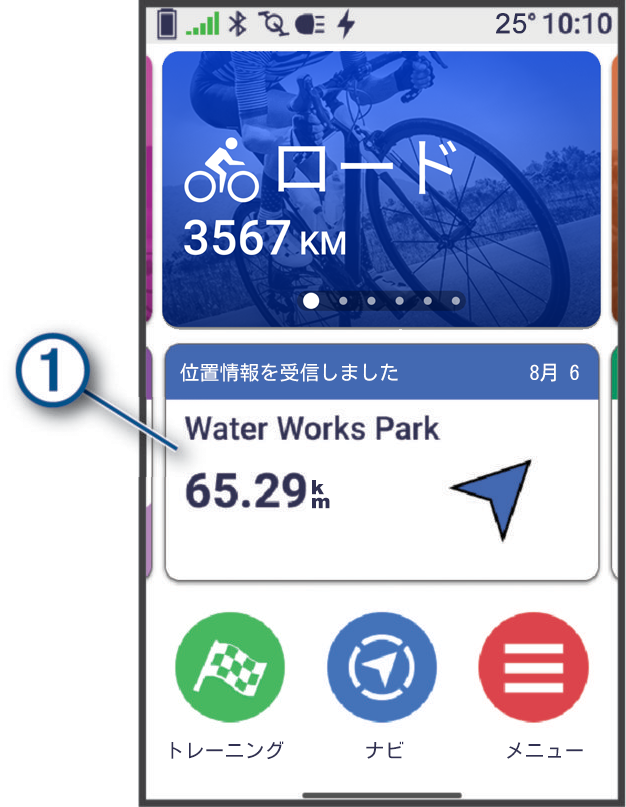Open the メニュー main menu
Image resolution: width=626 pixels, height=807 pixels.
[x=532, y=668]
